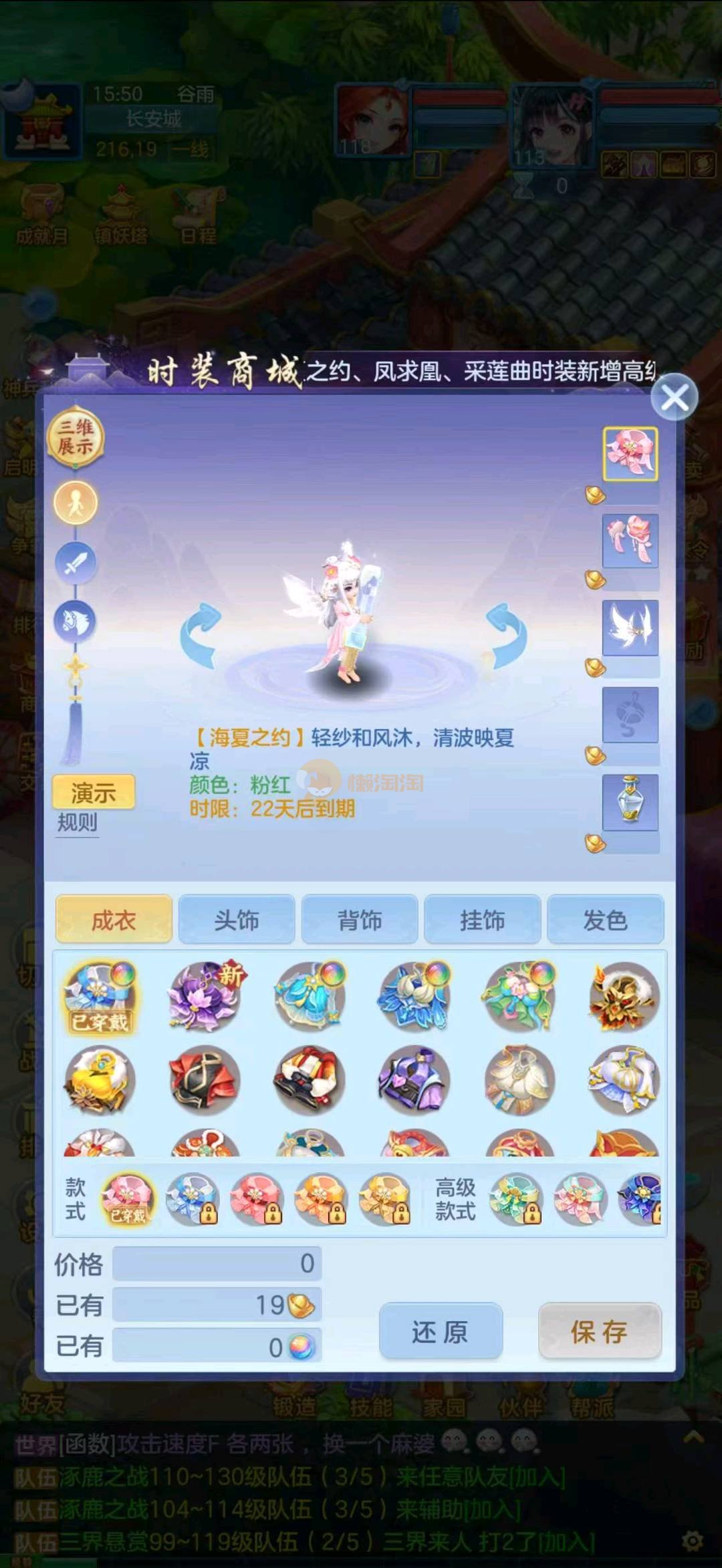Switch to the 背饰 tab
The image size is (722, 1568).
(x=359, y=920)
